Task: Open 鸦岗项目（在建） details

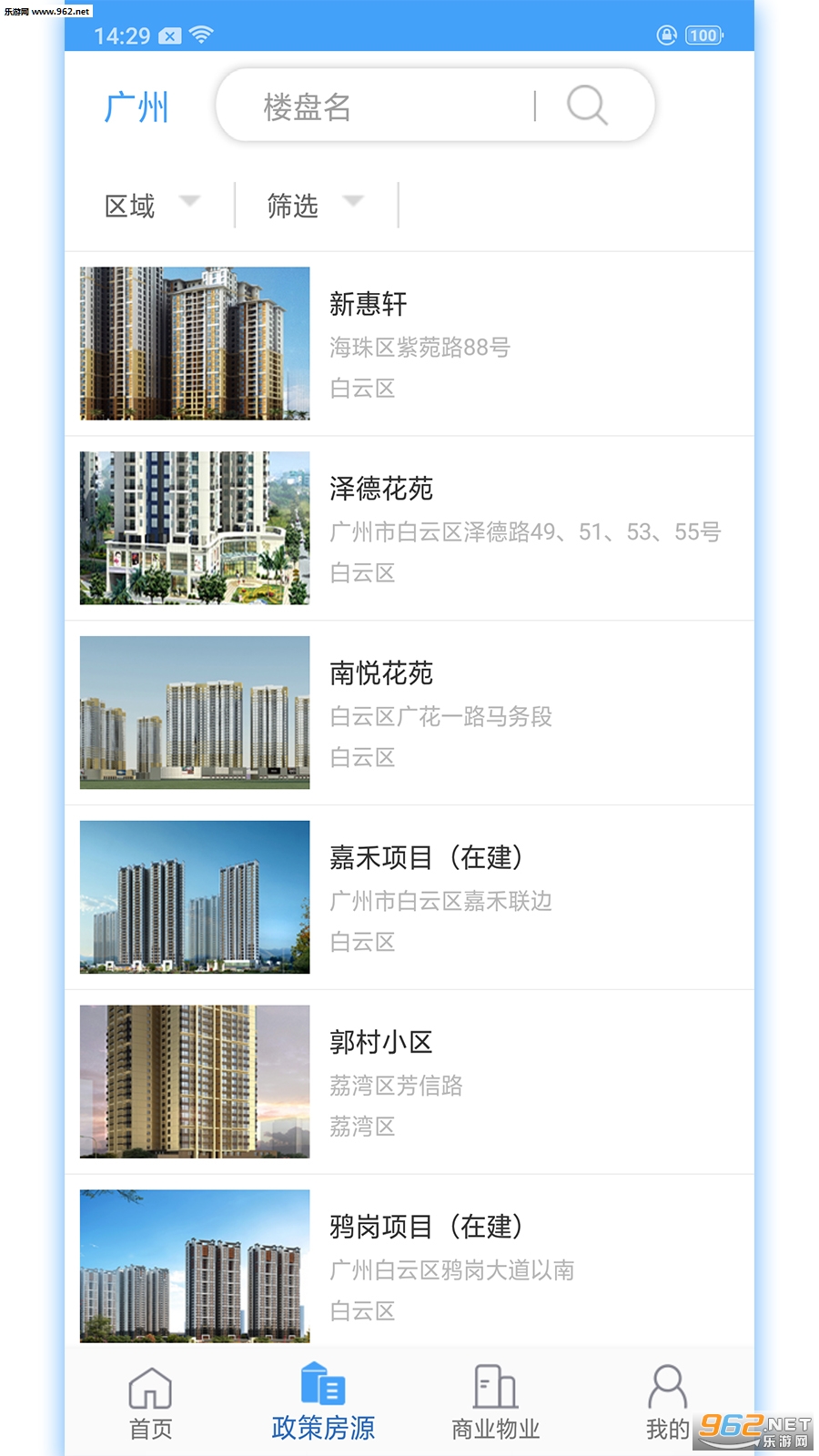Action: point(409,1265)
